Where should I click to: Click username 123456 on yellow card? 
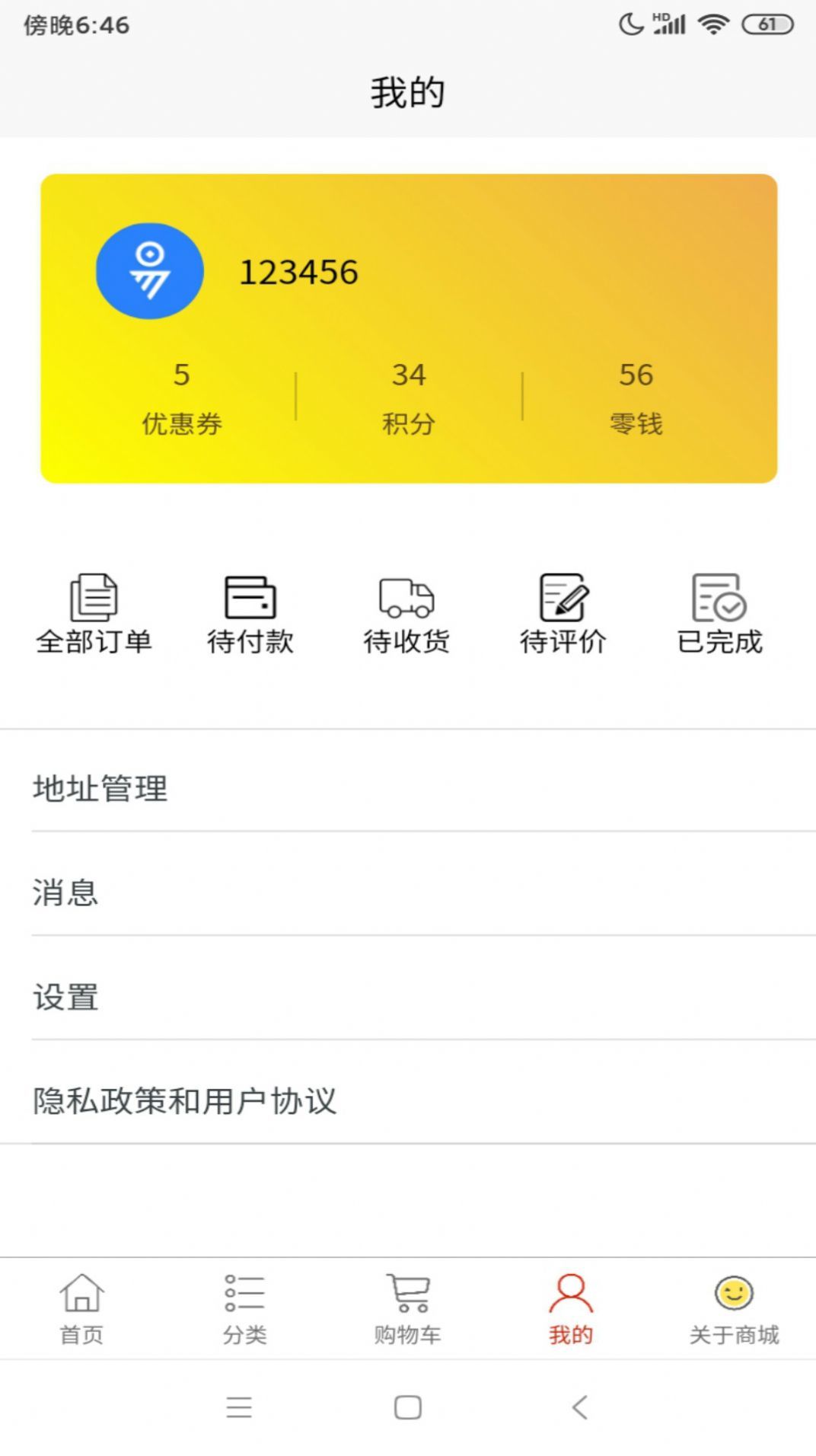pos(300,273)
